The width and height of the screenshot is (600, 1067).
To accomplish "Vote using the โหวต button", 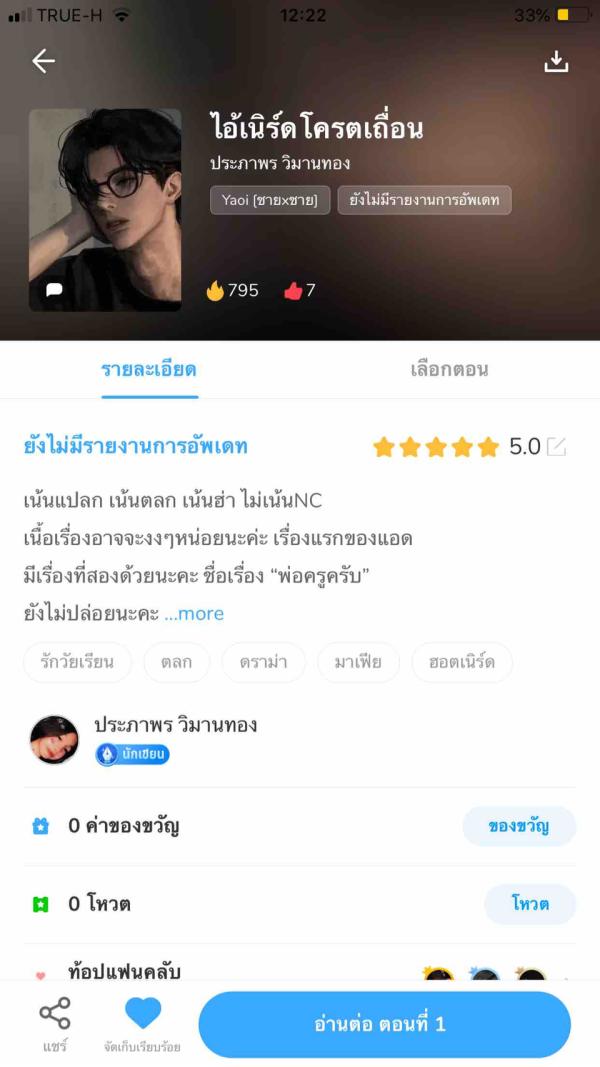I will [x=530, y=904].
